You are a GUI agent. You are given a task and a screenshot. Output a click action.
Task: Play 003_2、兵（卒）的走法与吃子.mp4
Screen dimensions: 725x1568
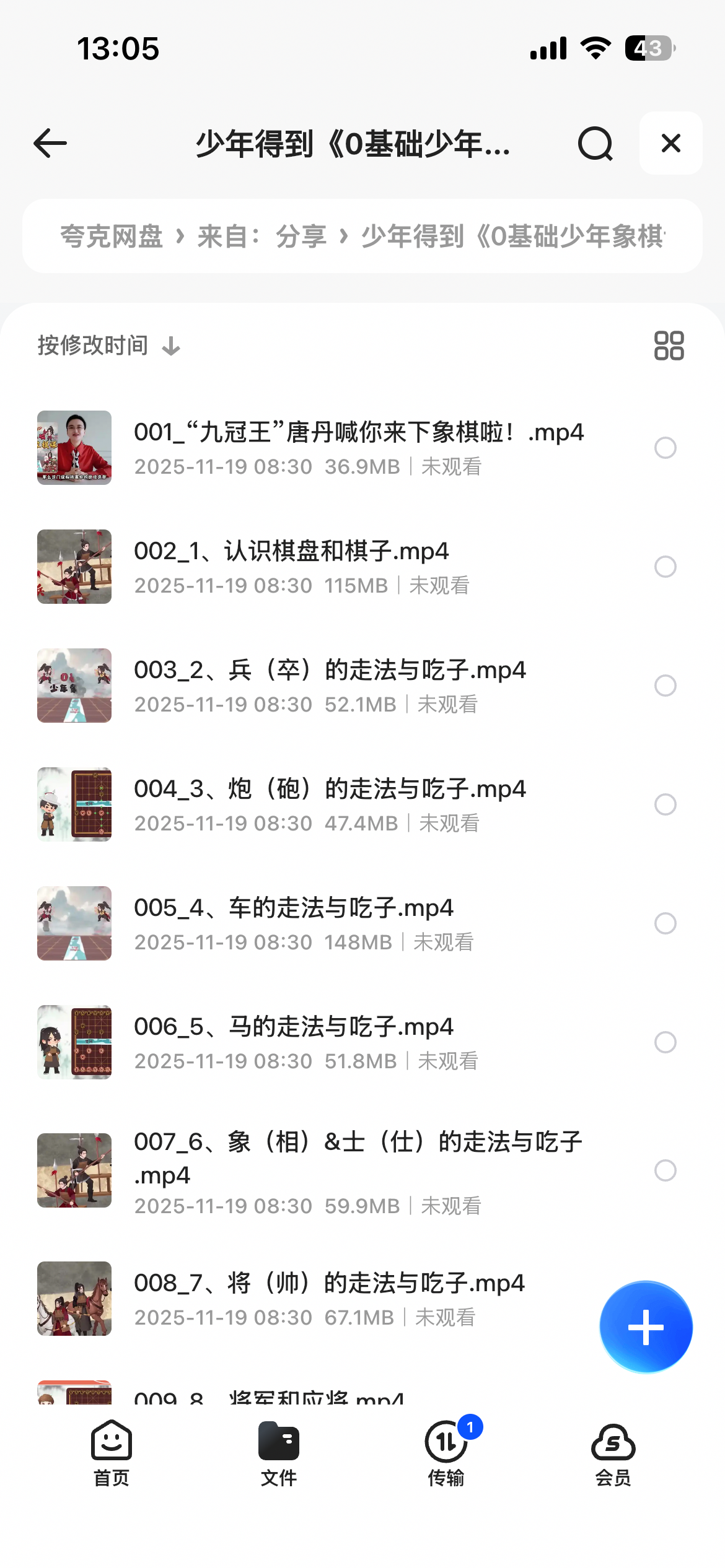(330, 671)
